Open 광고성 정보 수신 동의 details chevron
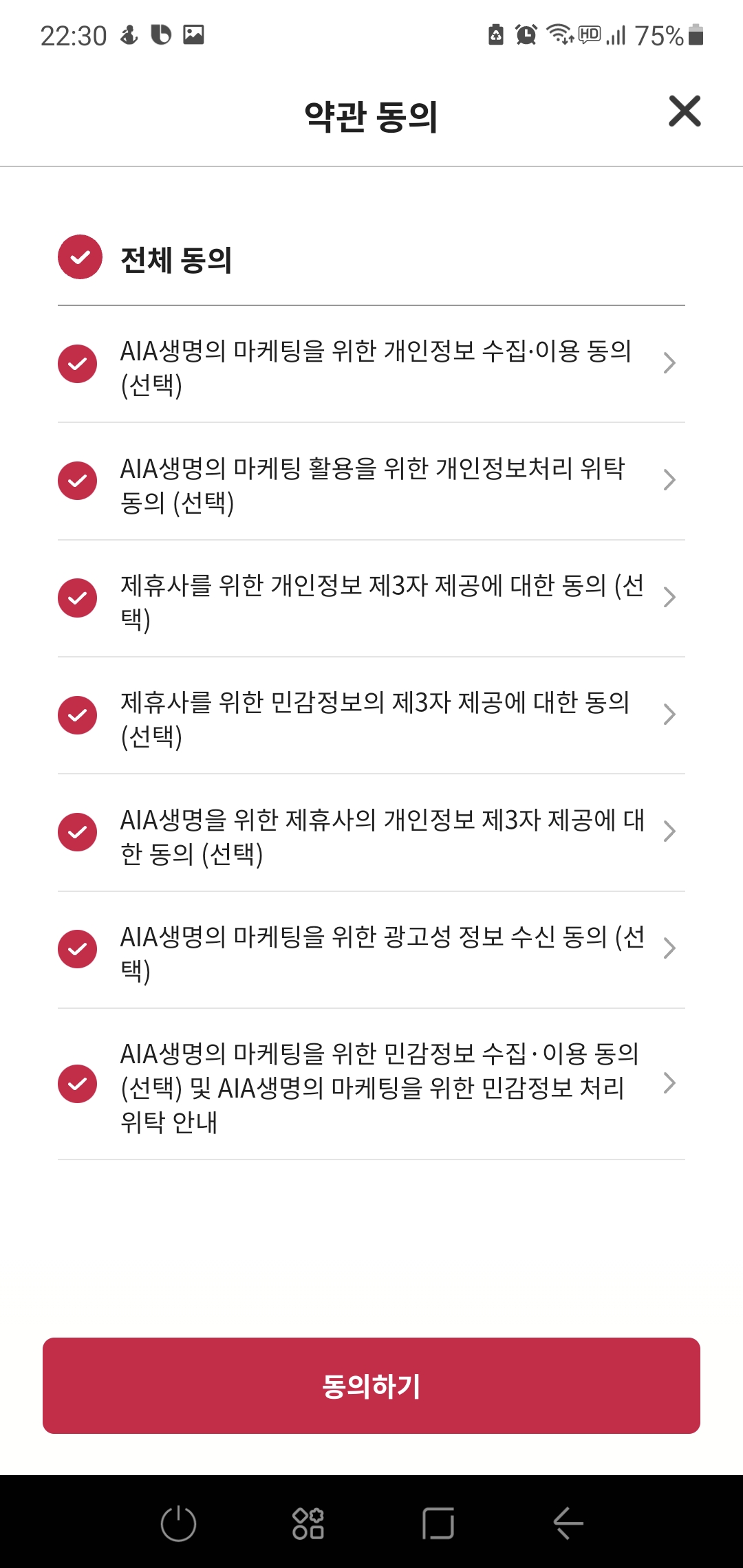The height and width of the screenshot is (1568, 743). 669,948
